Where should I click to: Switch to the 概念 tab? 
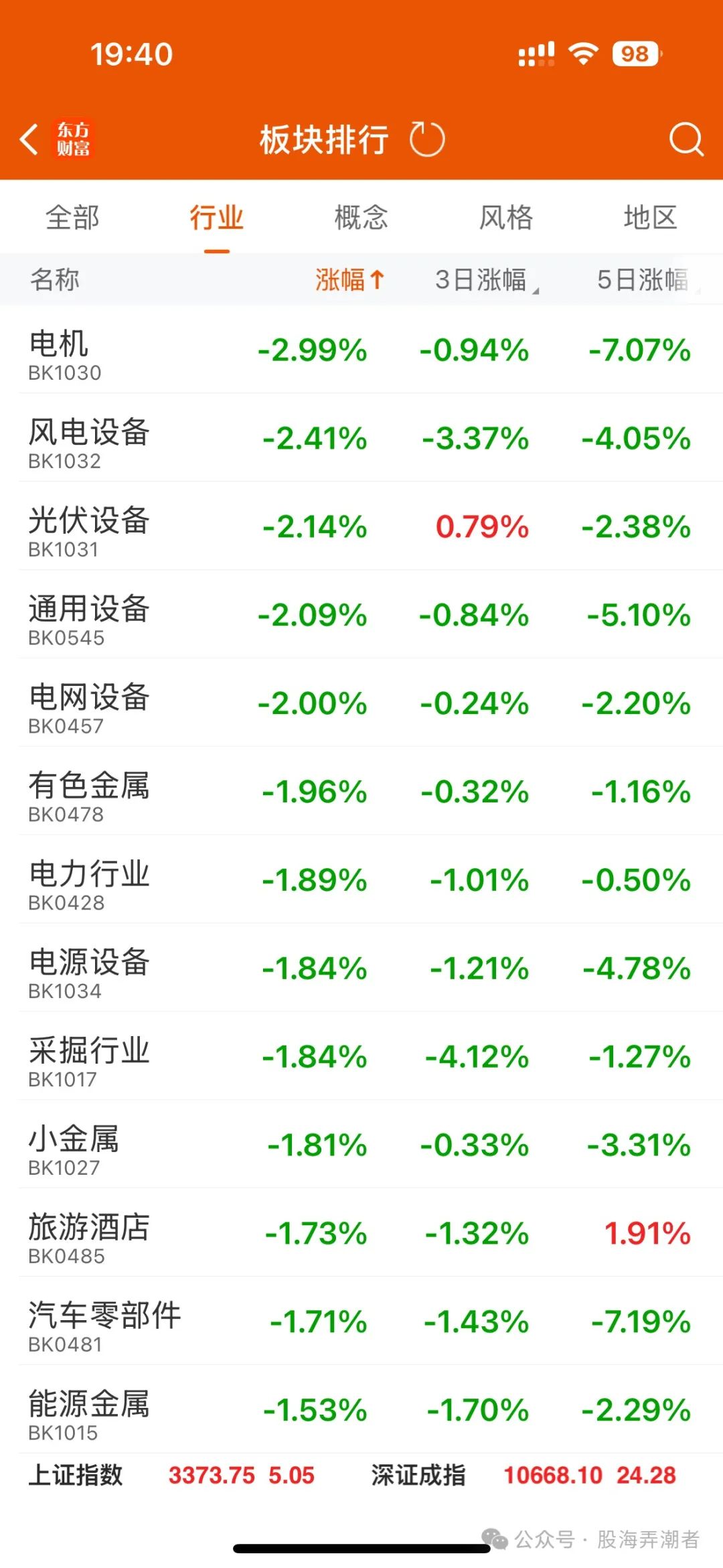click(361, 218)
